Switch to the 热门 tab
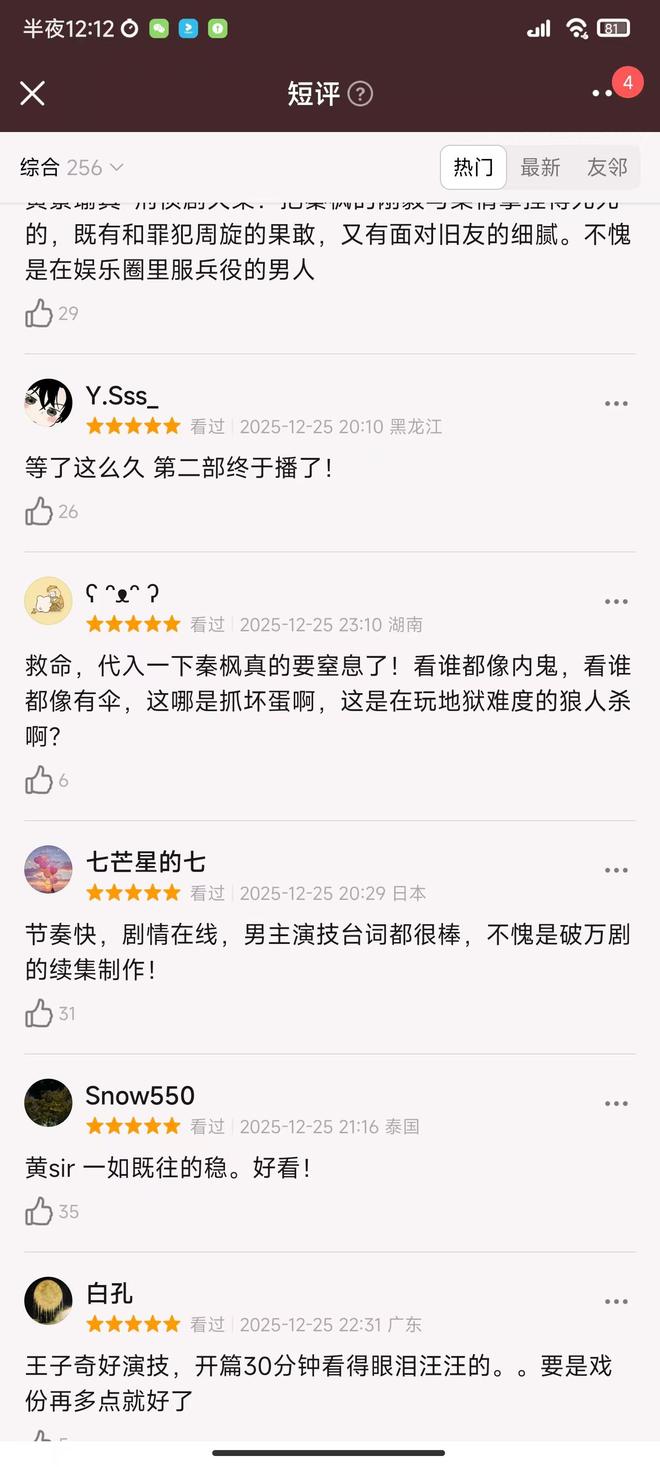660x1467 pixels. pyautogui.click(x=473, y=167)
